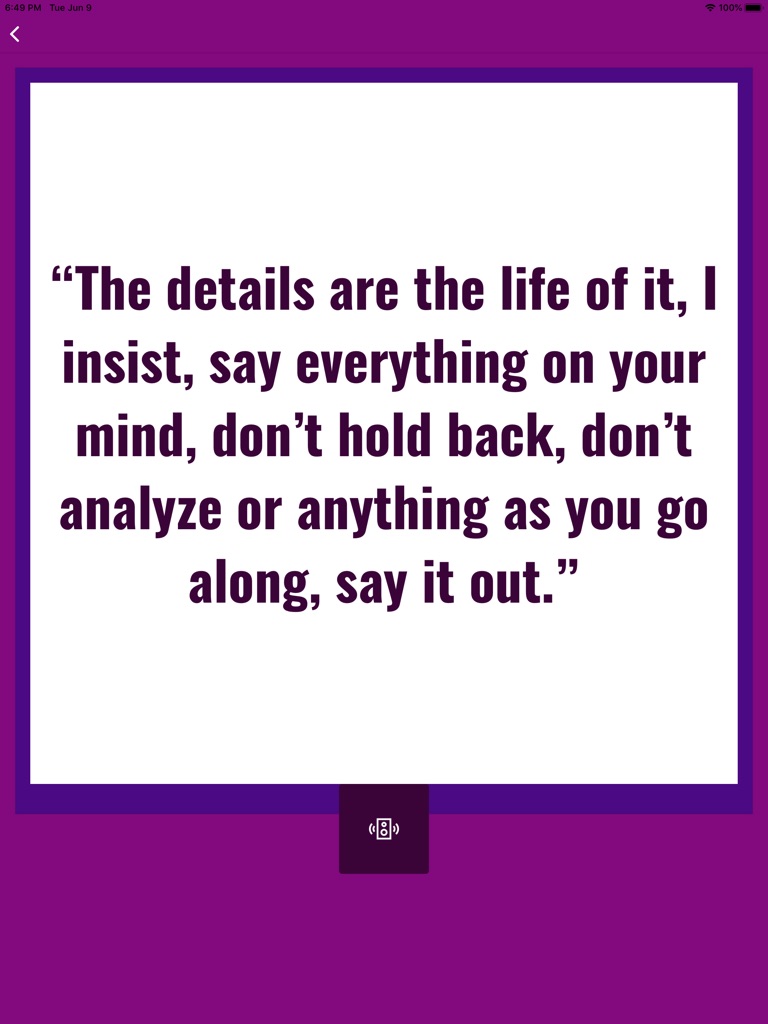
Task: Click the time 6:49 PM in the status bar
Action: [x=22, y=7]
